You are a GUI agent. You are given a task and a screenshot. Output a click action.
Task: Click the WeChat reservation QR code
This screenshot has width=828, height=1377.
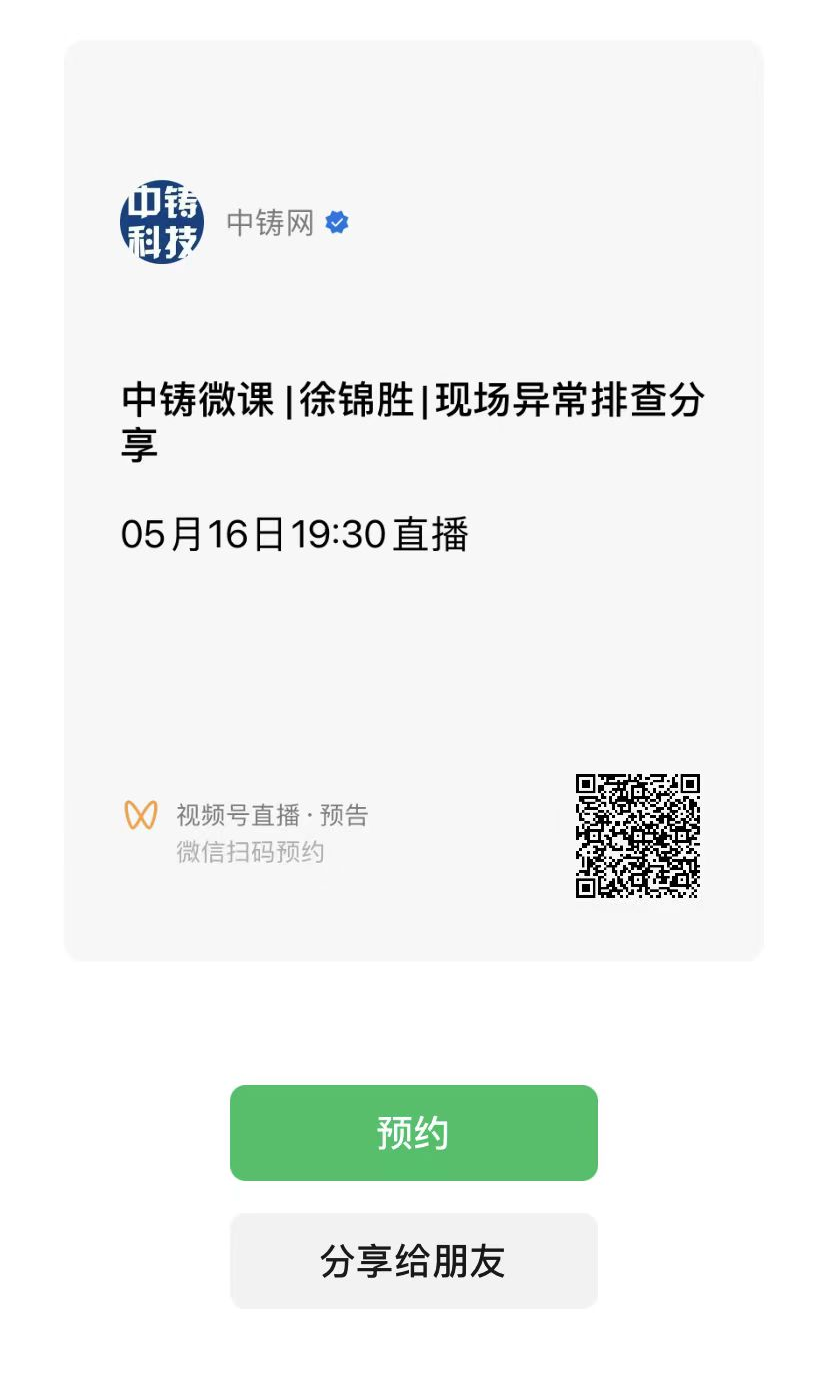638,837
